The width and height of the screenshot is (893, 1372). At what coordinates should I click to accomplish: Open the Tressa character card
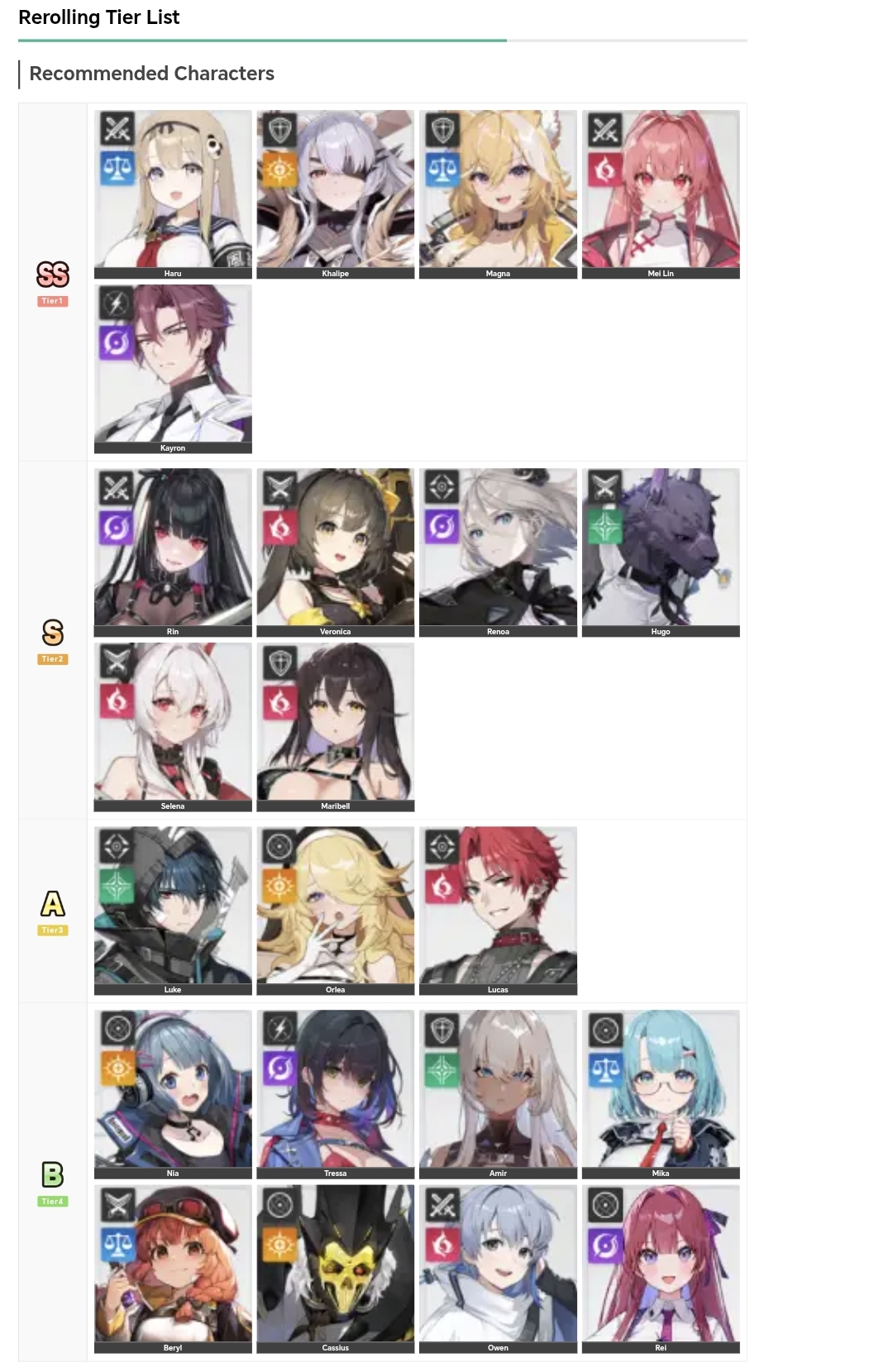[335, 1094]
